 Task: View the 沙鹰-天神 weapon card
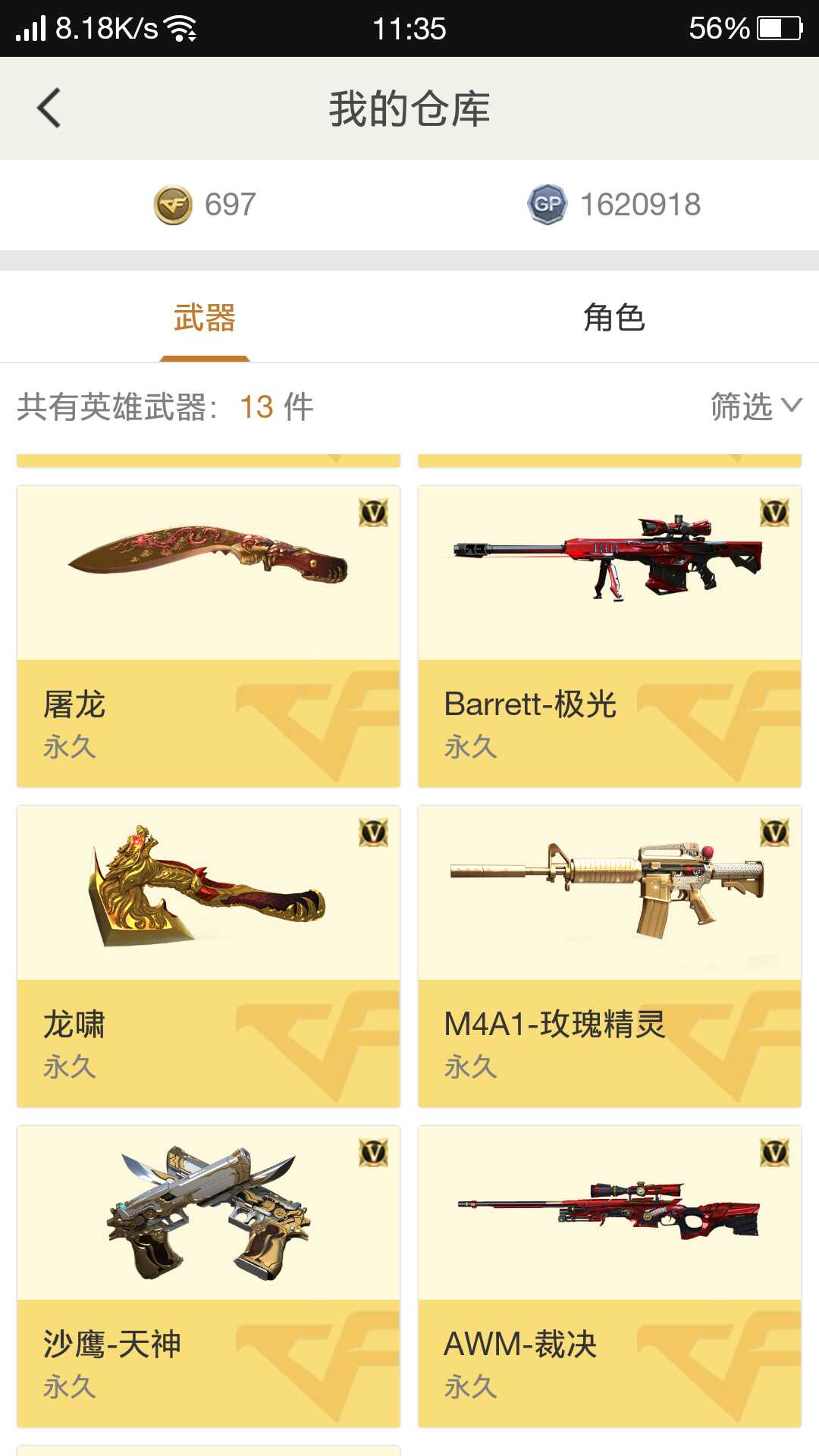pyautogui.click(x=209, y=1276)
